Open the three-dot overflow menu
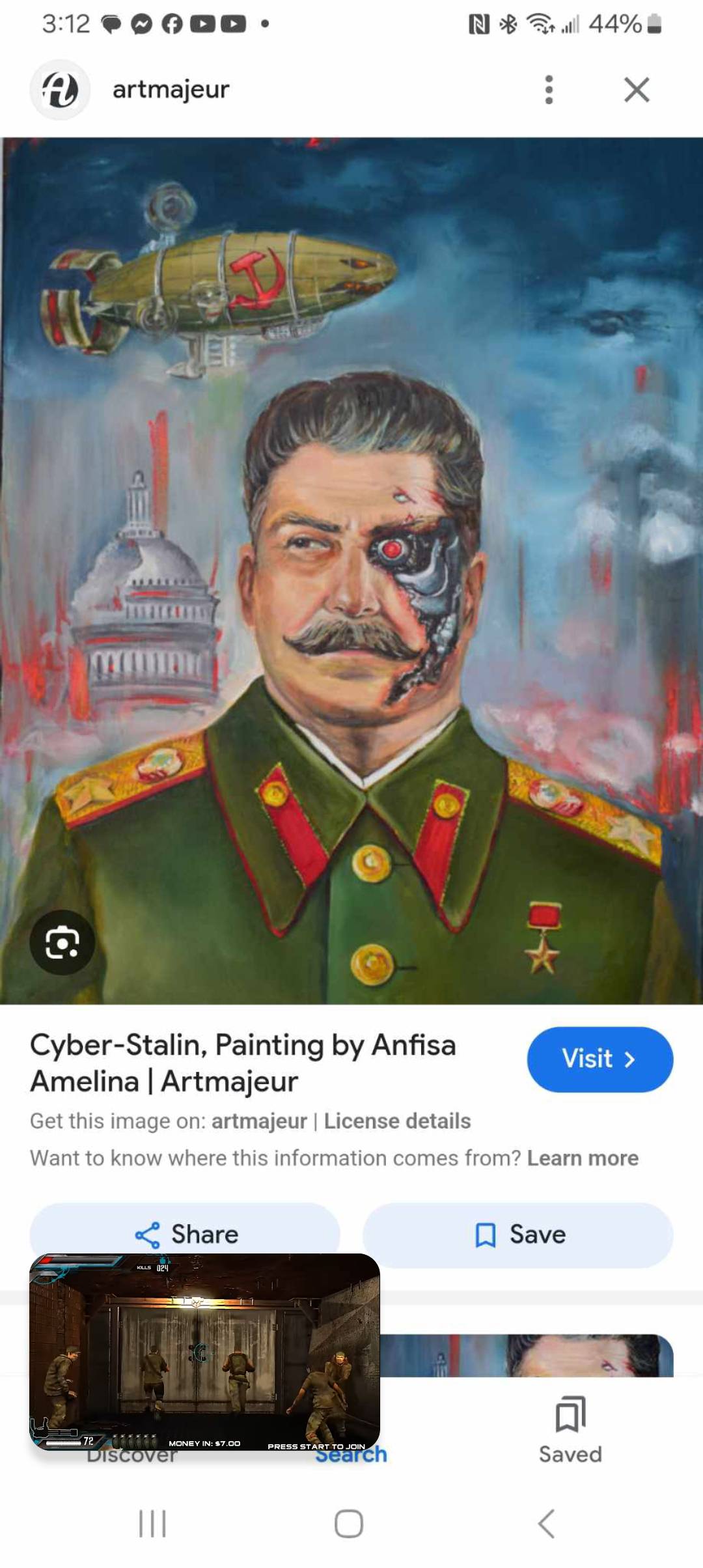703x1568 pixels. tap(549, 90)
